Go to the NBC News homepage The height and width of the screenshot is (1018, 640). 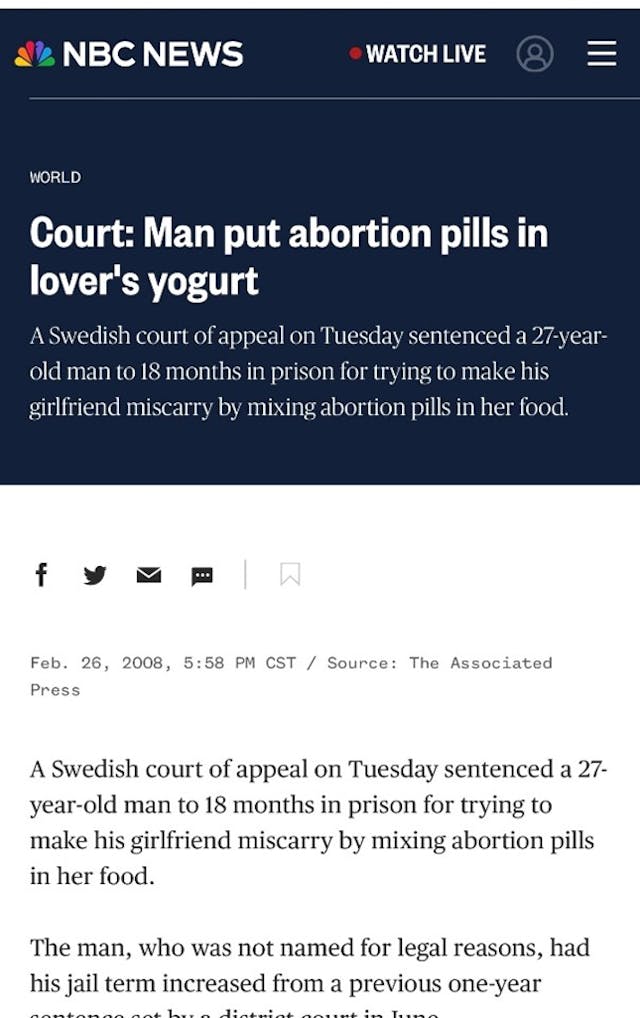pos(129,54)
